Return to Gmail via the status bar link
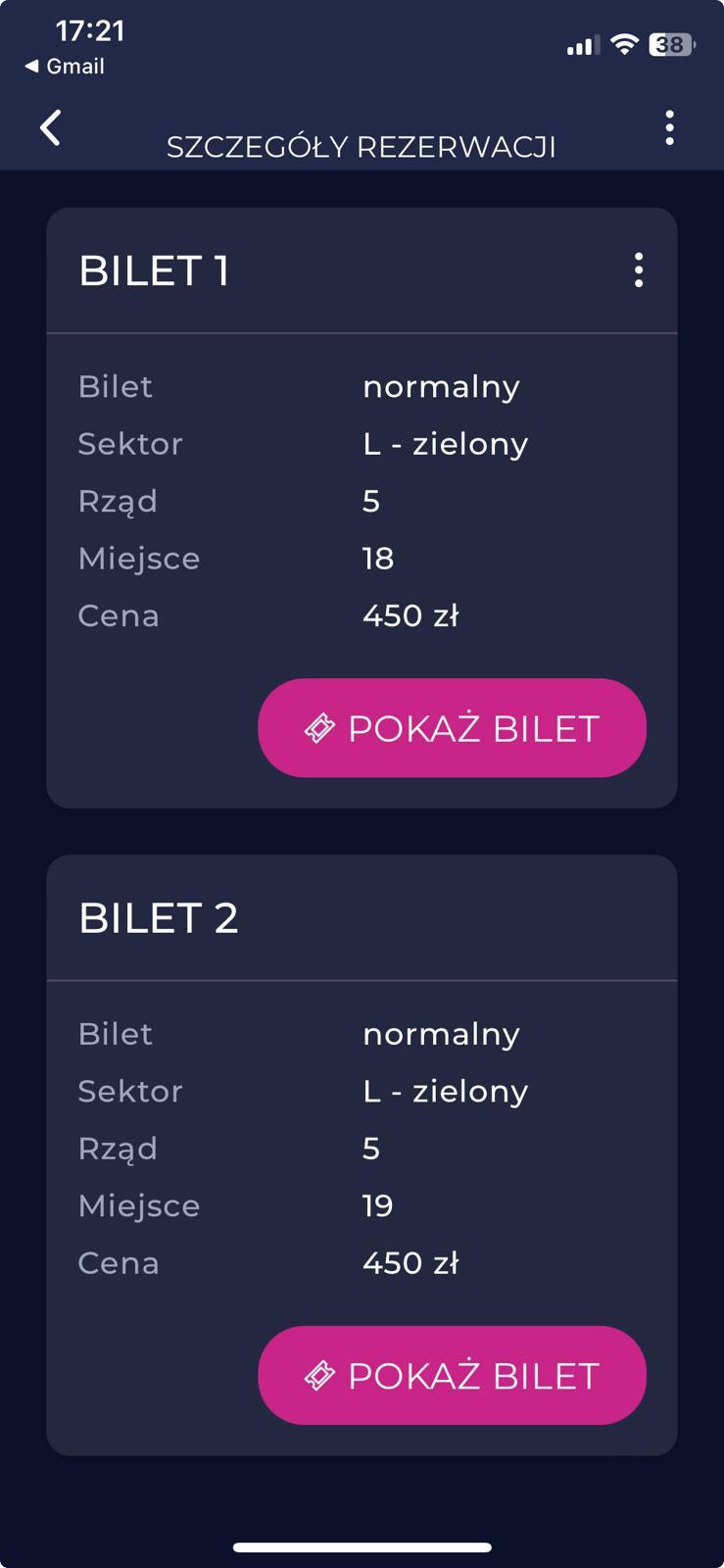 pyautogui.click(x=65, y=67)
